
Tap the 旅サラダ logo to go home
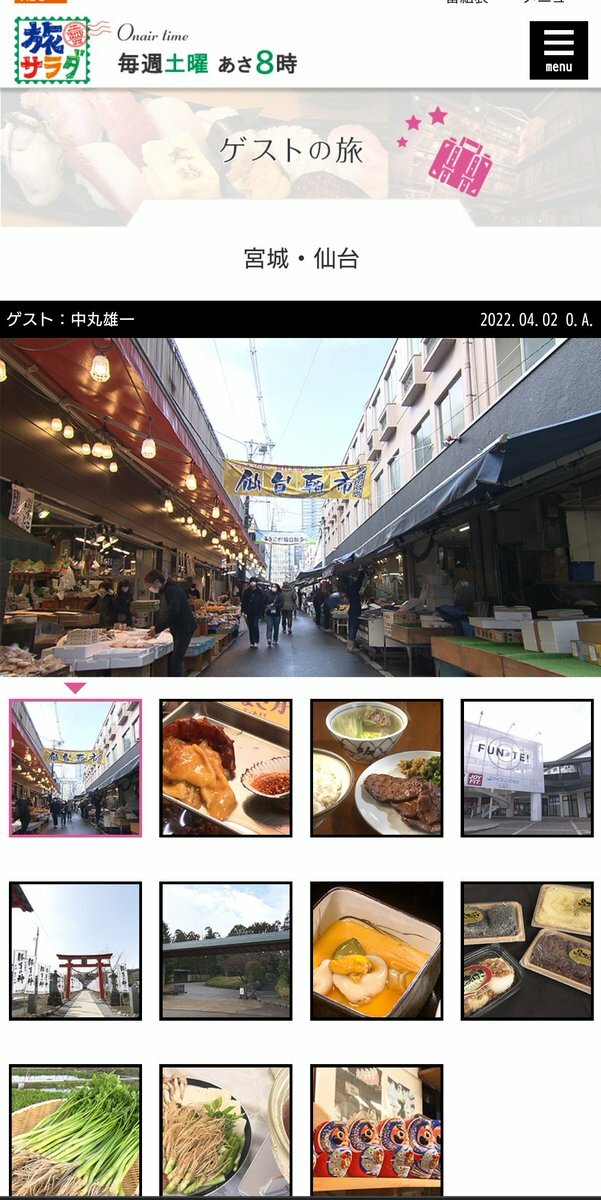[53, 50]
